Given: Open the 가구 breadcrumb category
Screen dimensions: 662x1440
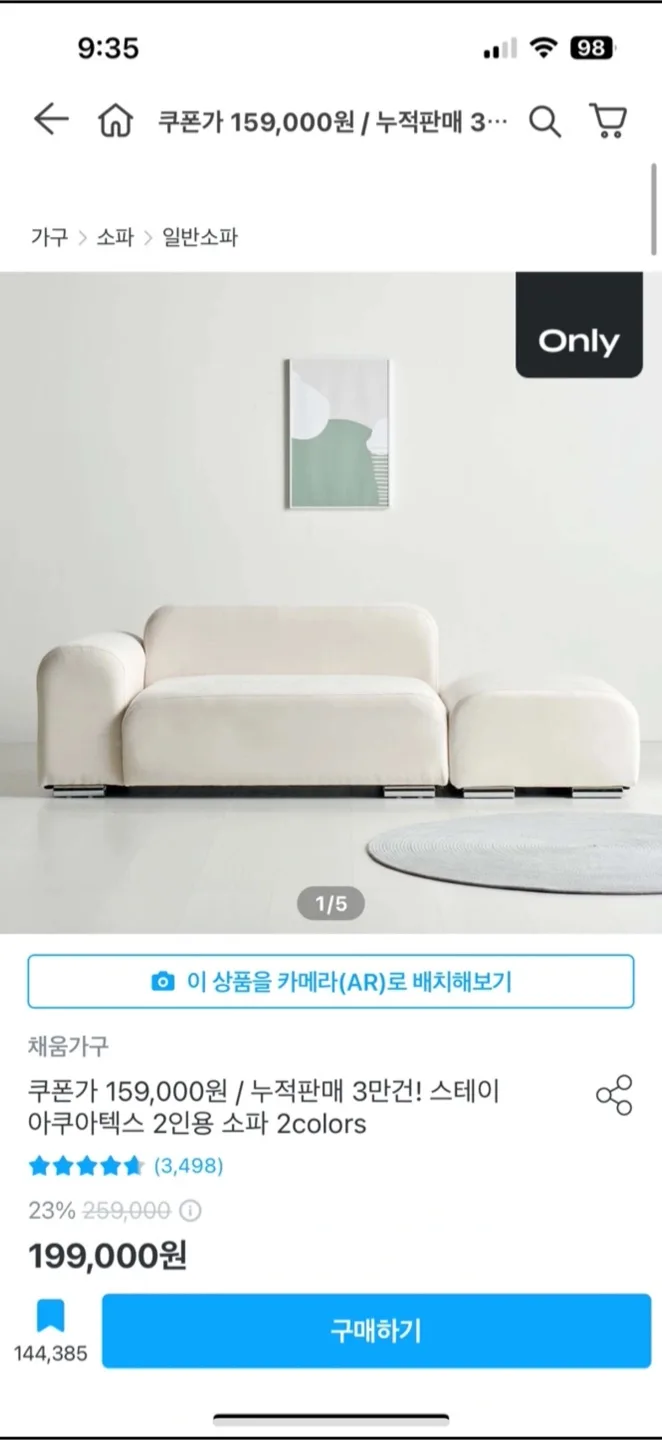Looking at the screenshot, I should (x=49, y=237).
